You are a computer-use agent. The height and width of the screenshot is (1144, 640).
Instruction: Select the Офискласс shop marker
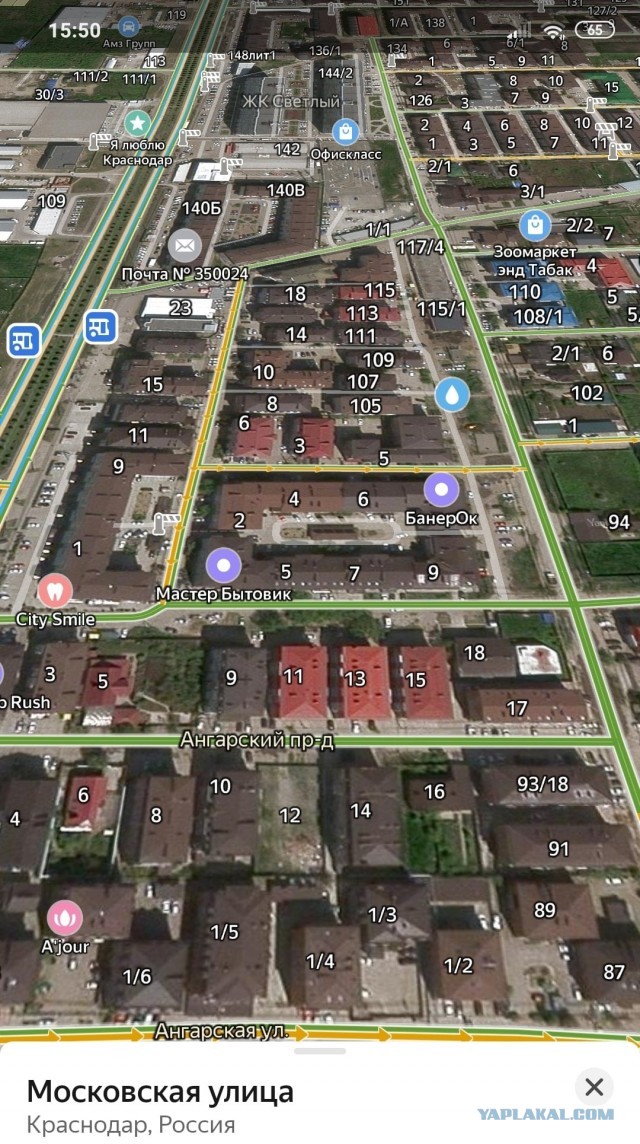click(346, 131)
